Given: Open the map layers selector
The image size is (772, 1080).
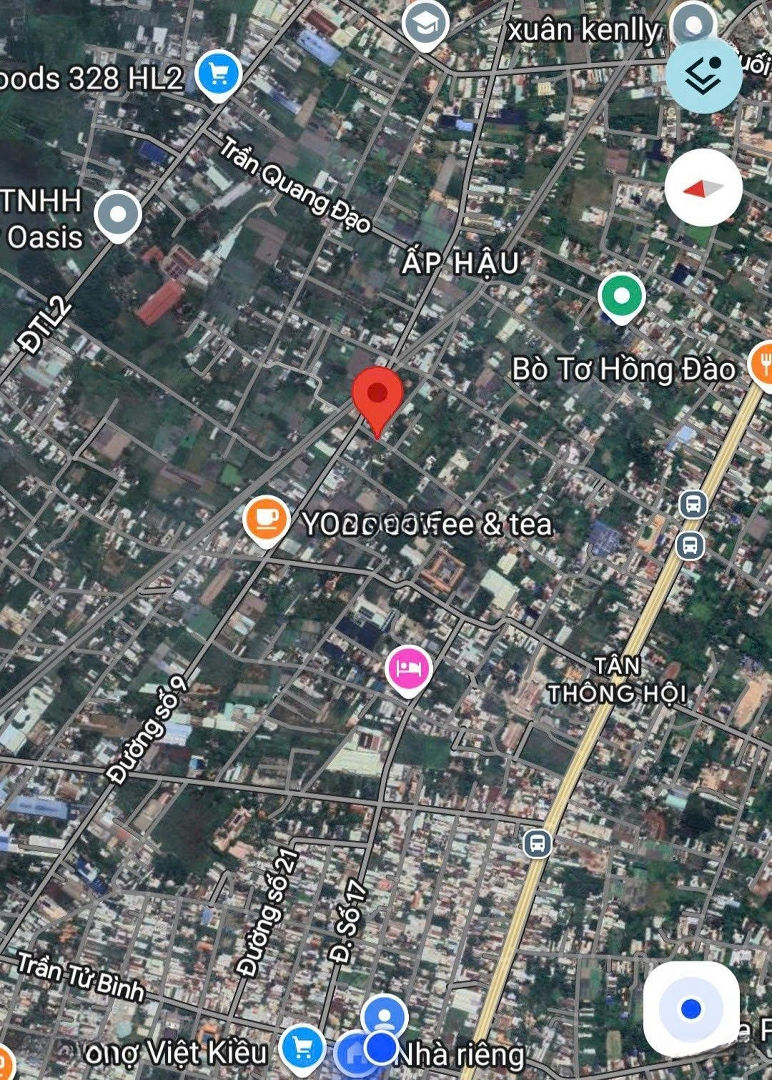Looking at the screenshot, I should [704, 75].
